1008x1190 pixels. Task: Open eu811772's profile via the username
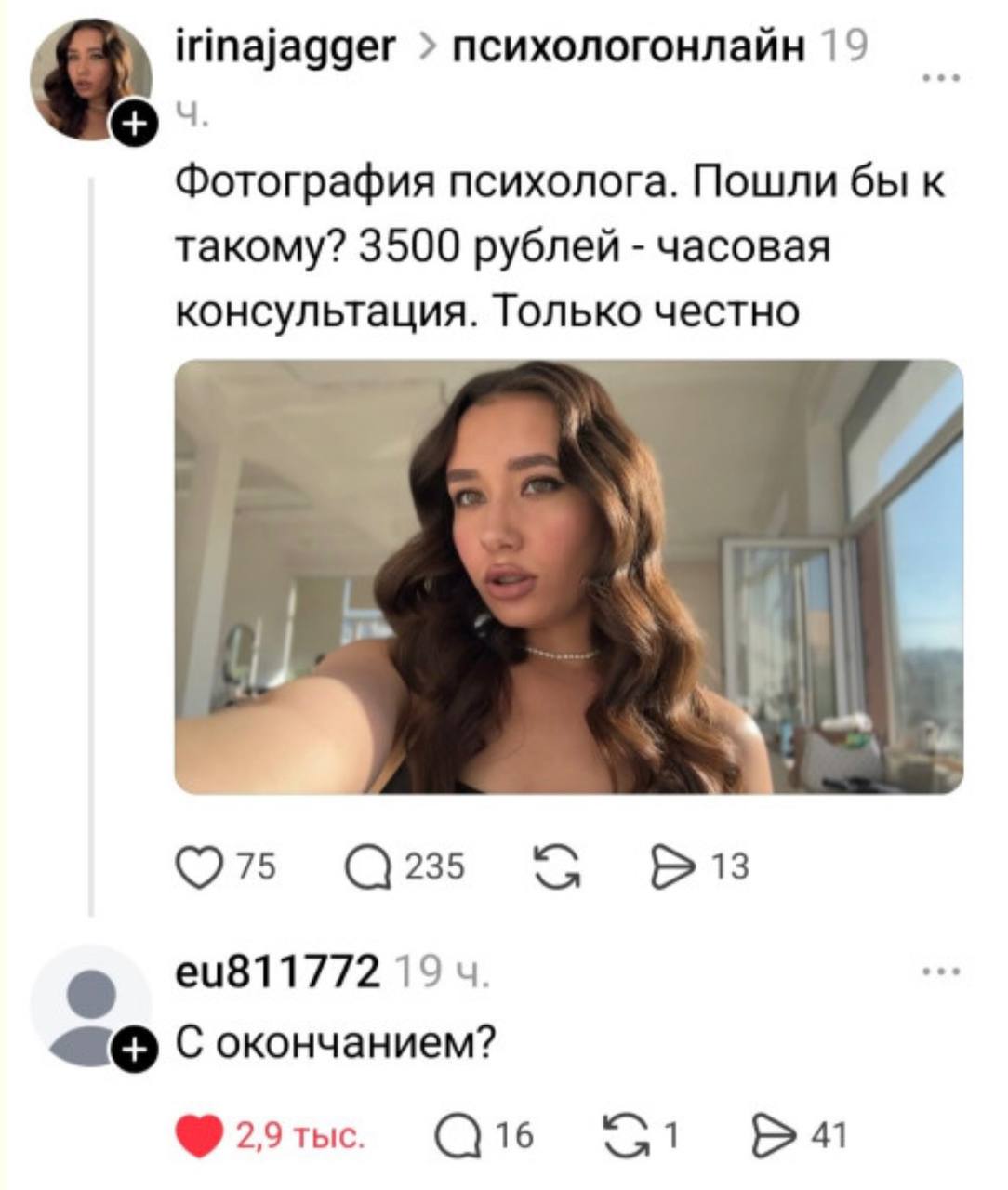[278, 974]
